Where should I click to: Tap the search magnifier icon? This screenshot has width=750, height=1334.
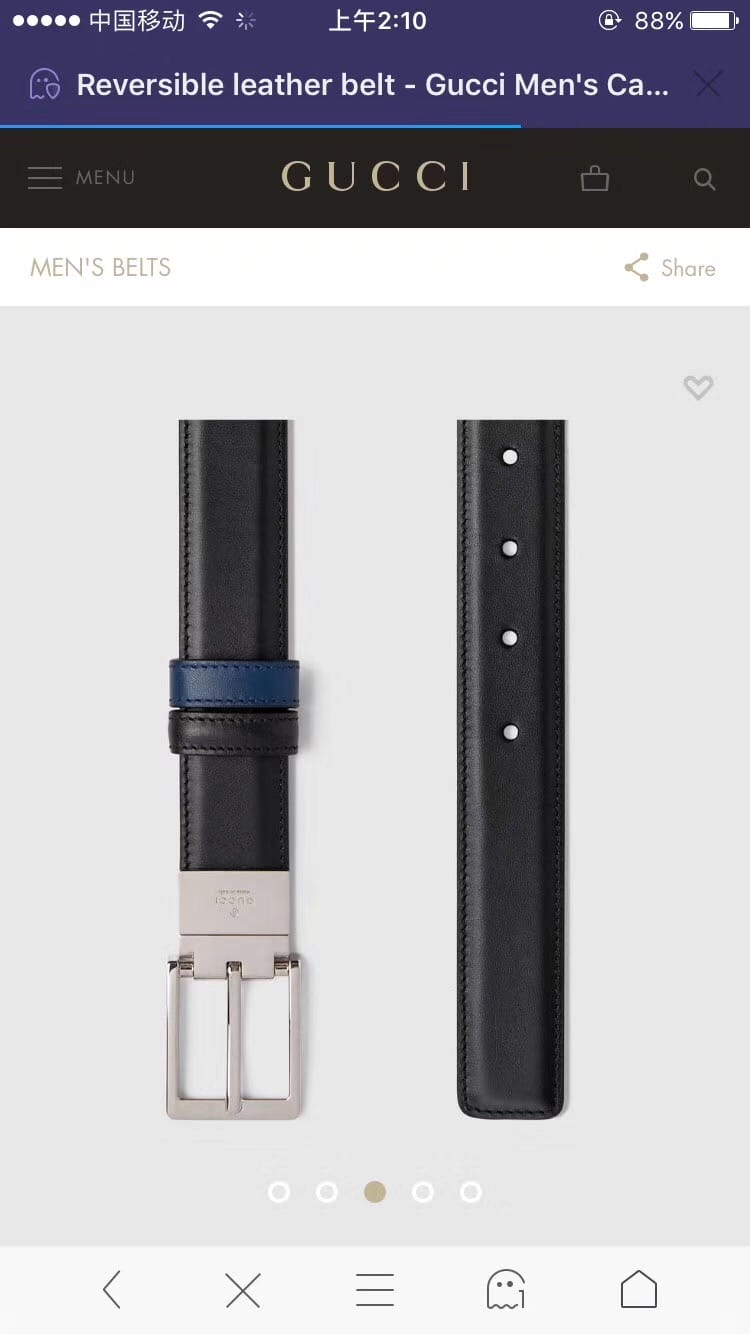(x=705, y=179)
